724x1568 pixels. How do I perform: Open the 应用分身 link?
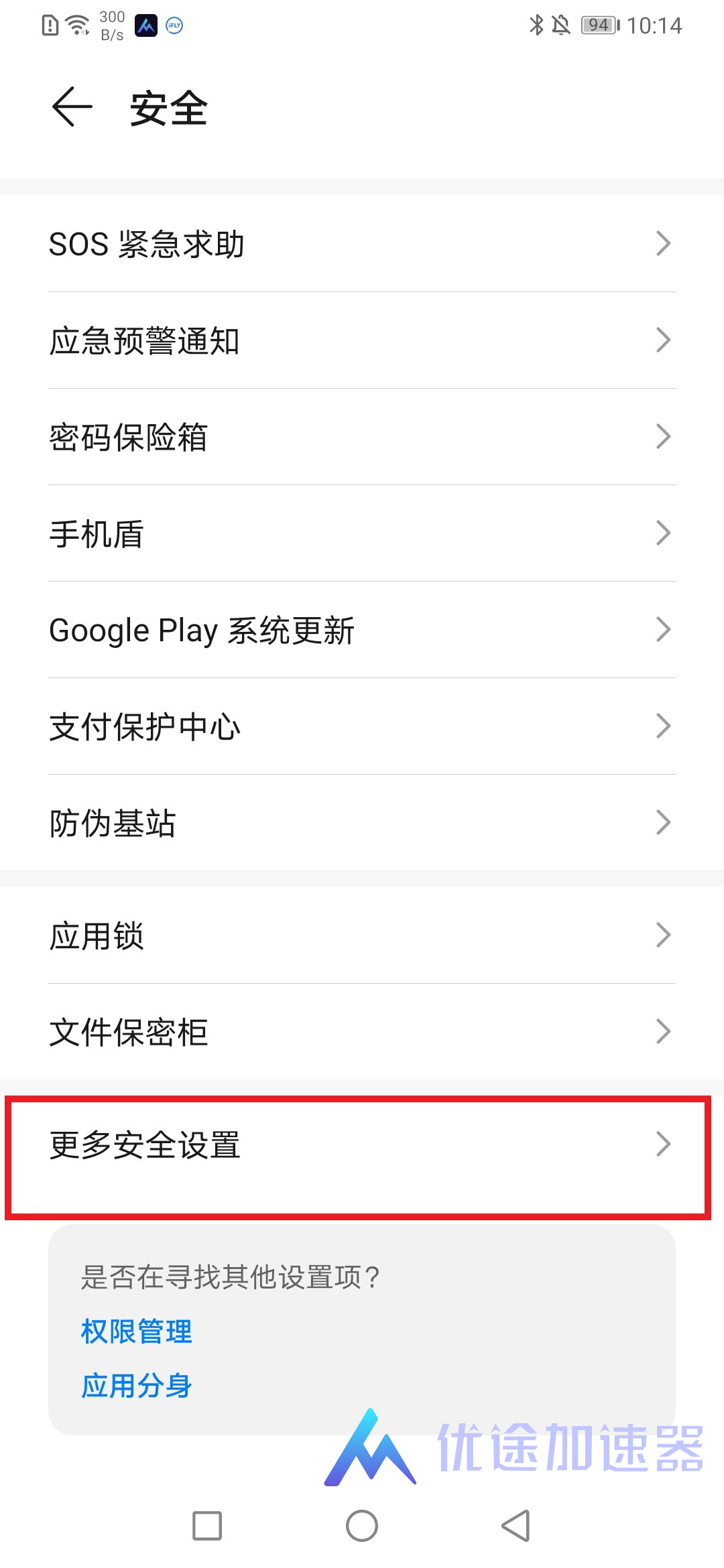137,1385
